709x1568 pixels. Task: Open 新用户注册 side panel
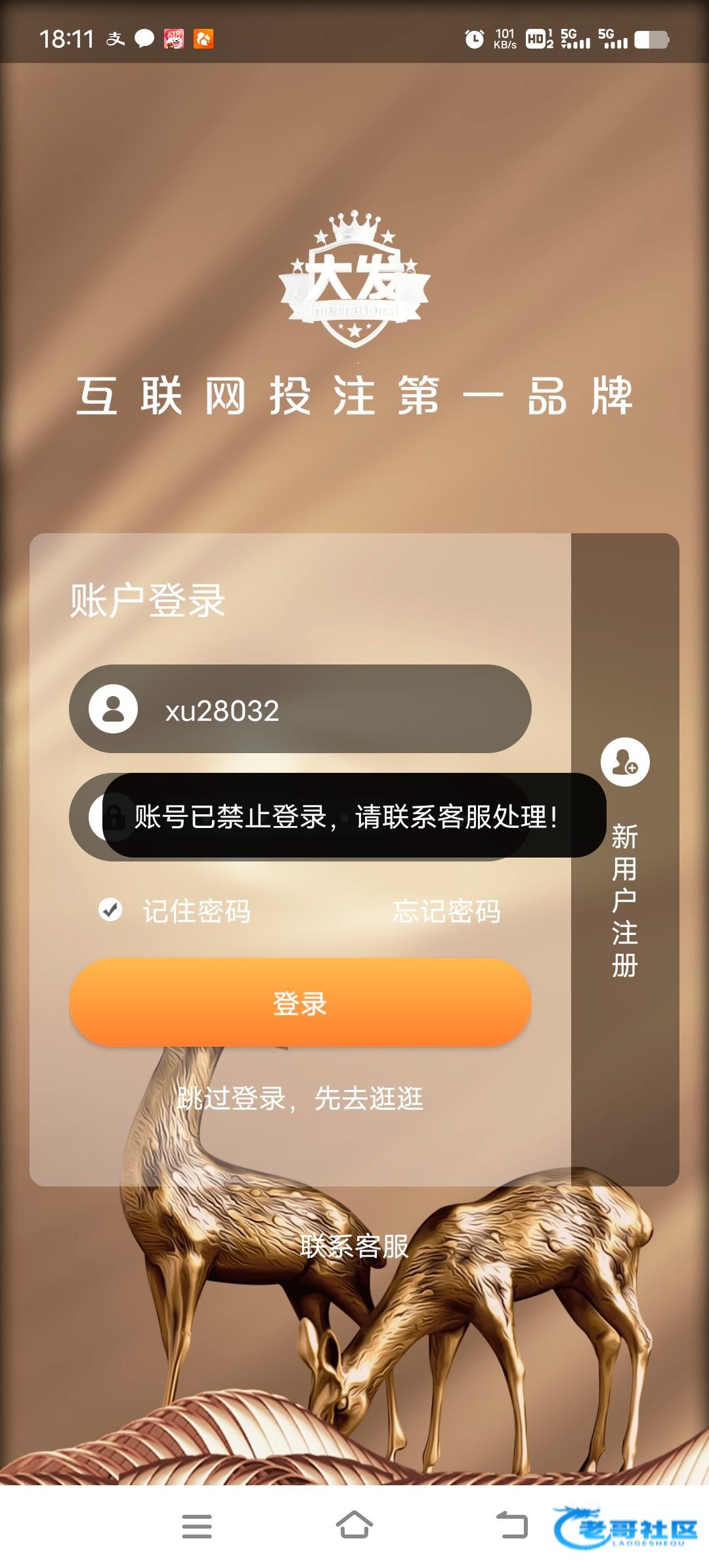point(624,860)
